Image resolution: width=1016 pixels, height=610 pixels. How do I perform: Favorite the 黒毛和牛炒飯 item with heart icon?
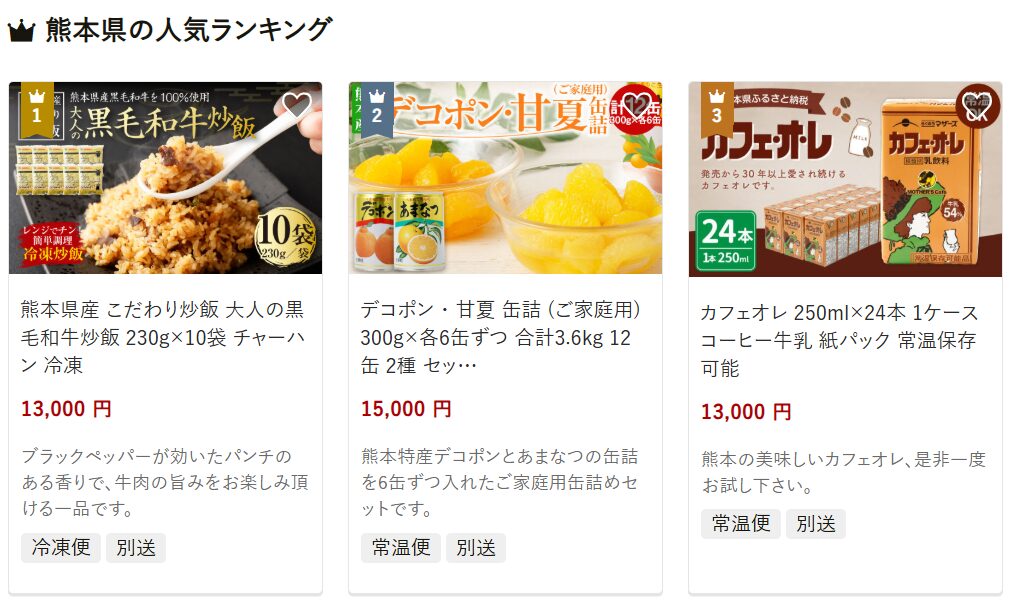point(296,105)
